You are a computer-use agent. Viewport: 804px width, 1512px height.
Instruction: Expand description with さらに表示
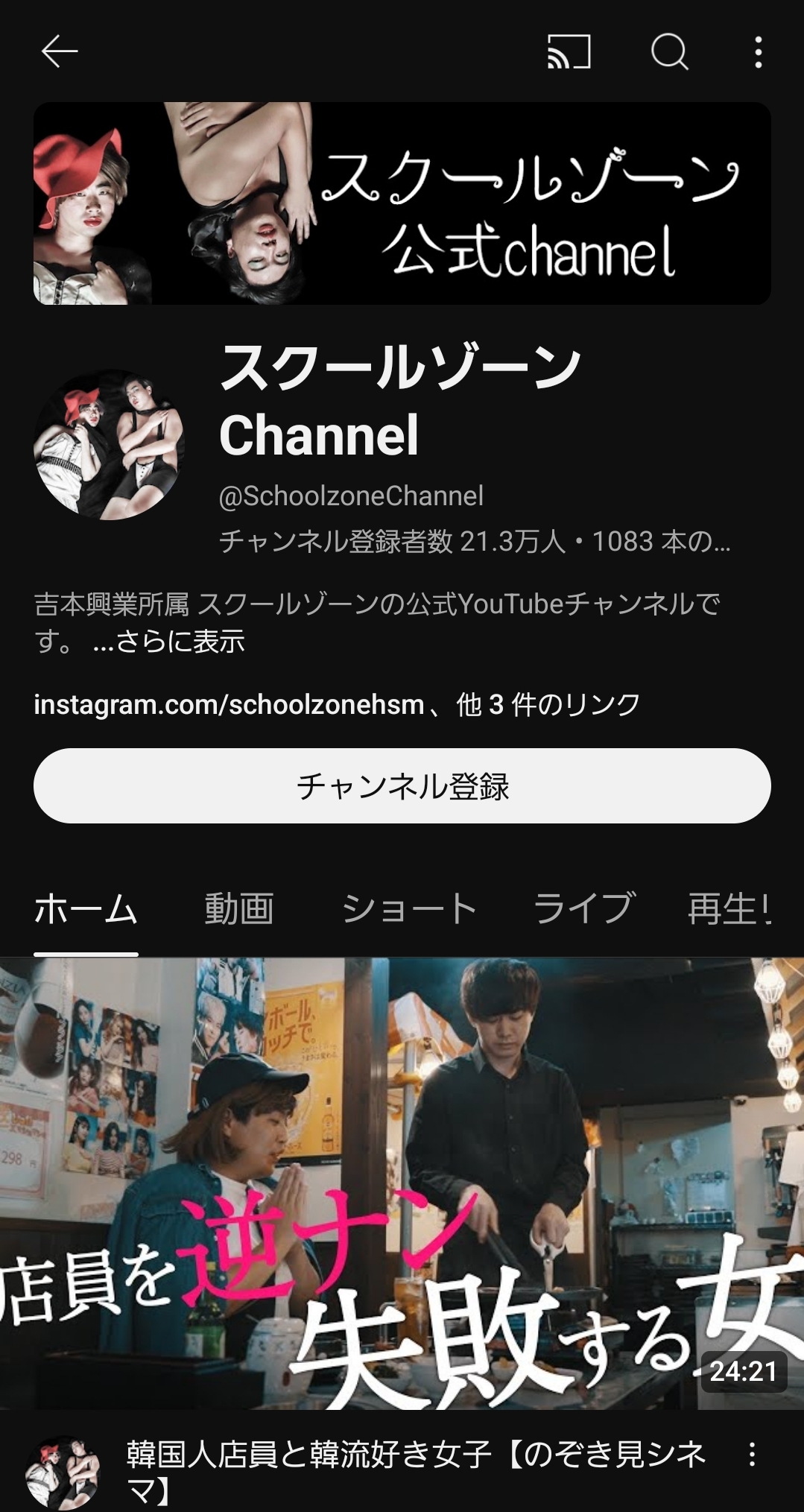(170, 642)
